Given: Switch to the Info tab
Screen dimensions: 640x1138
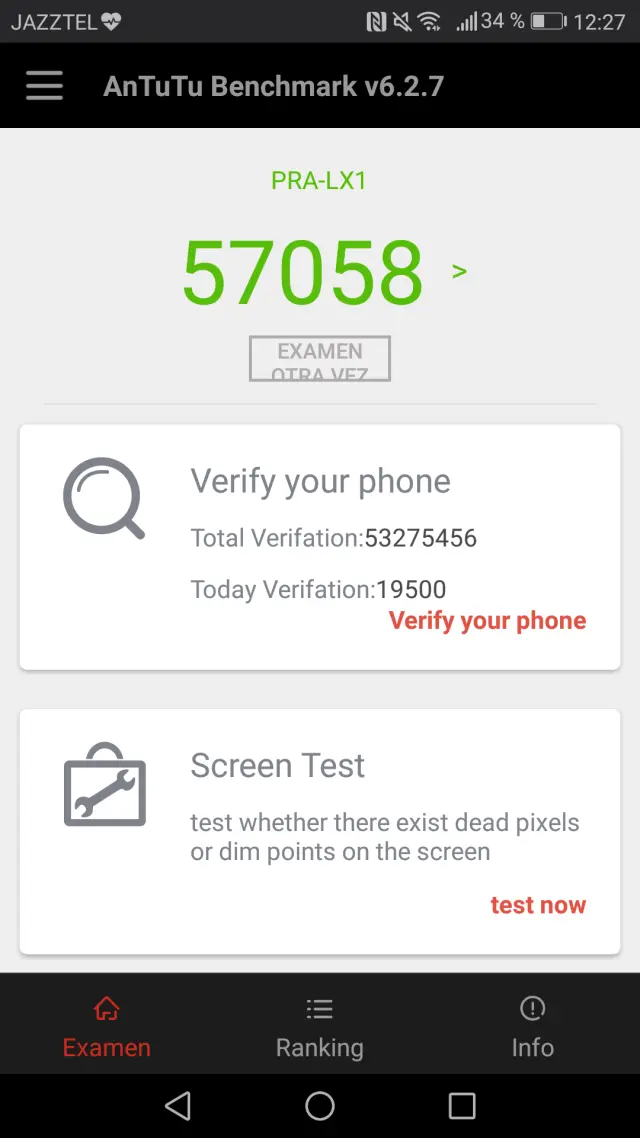Looking at the screenshot, I should pos(532,1028).
